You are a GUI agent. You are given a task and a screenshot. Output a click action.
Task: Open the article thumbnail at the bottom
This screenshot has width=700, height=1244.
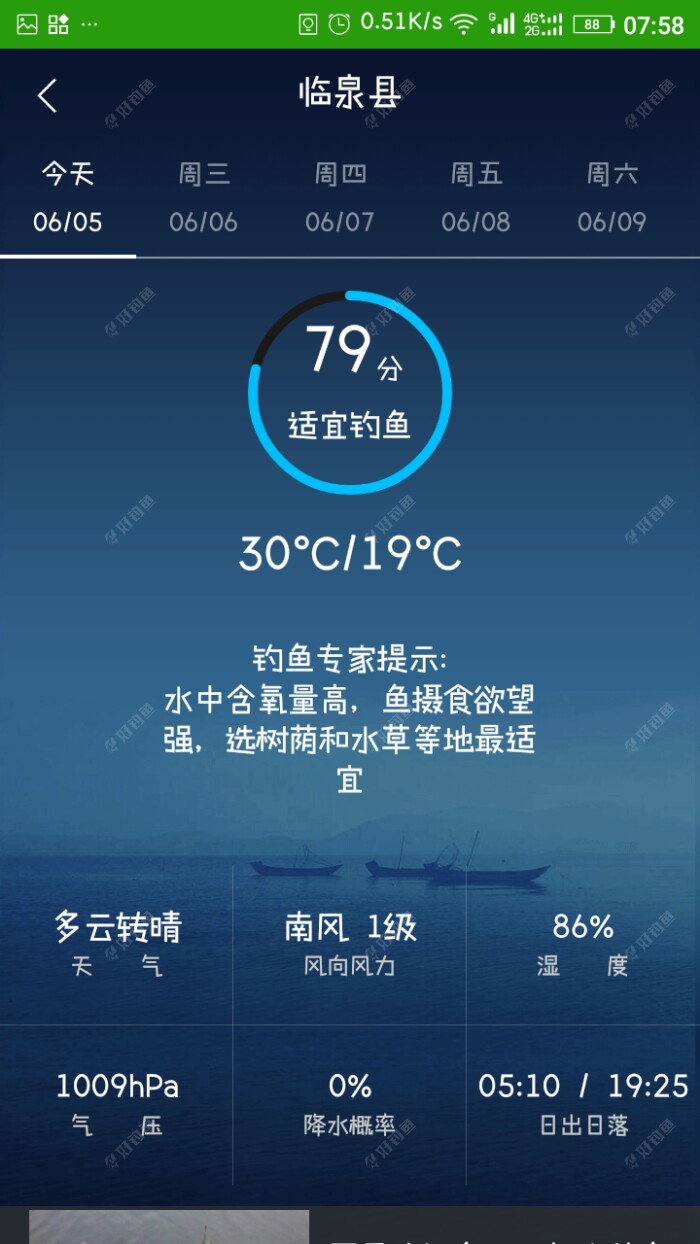pyautogui.click(x=169, y=1227)
